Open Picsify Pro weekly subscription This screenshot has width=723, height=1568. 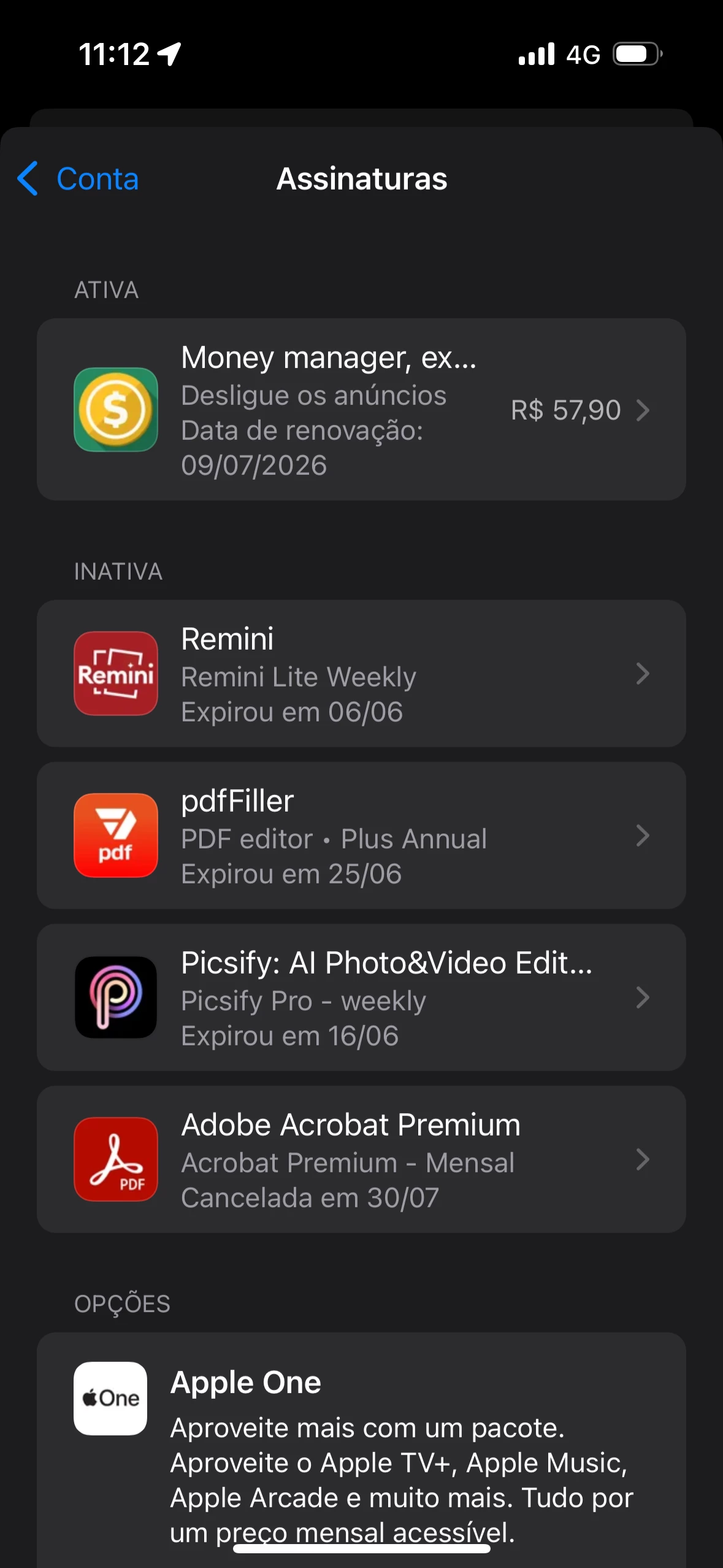(361, 997)
